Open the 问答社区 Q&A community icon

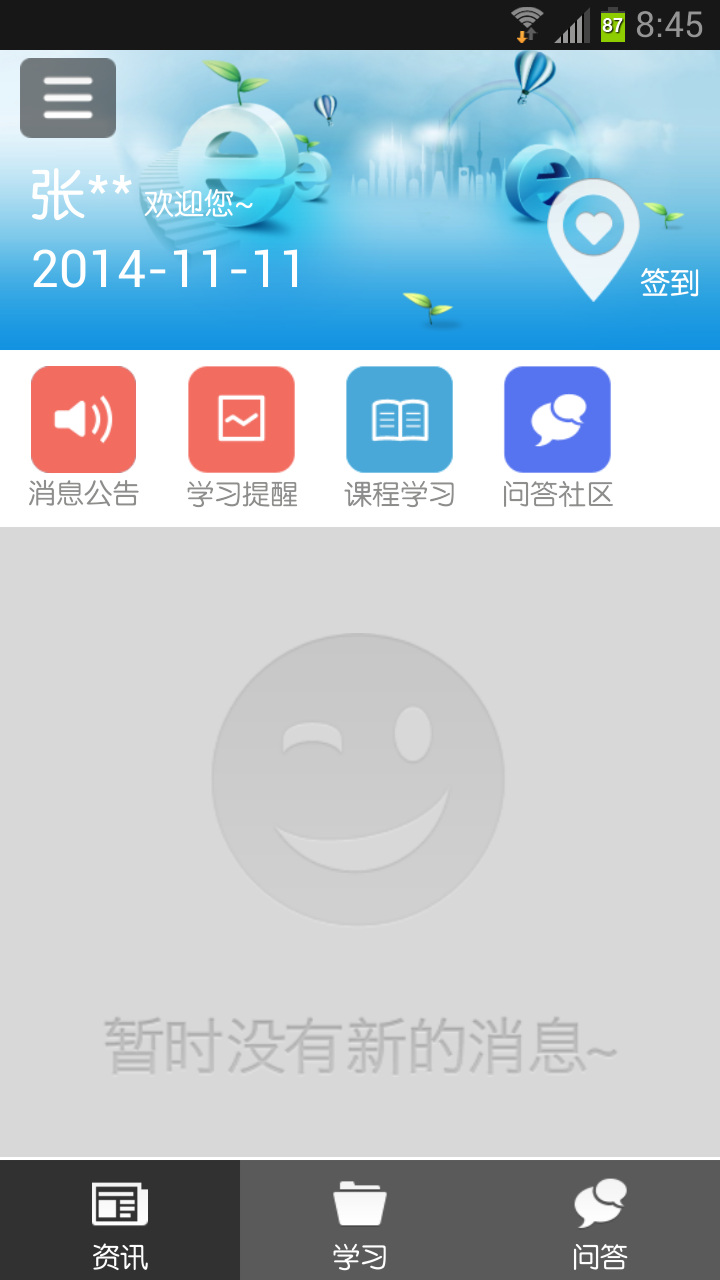click(x=557, y=419)
